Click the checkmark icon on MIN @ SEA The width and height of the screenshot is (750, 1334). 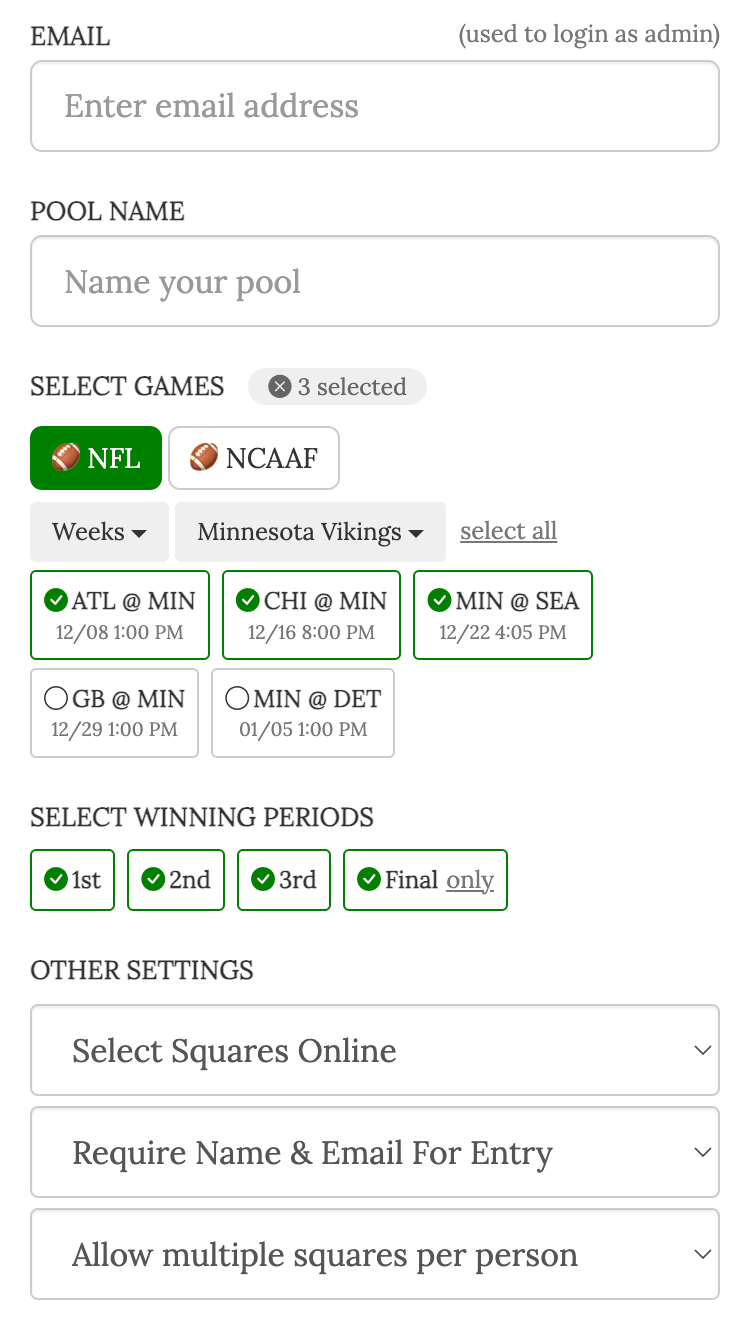(x=439, y=600)
